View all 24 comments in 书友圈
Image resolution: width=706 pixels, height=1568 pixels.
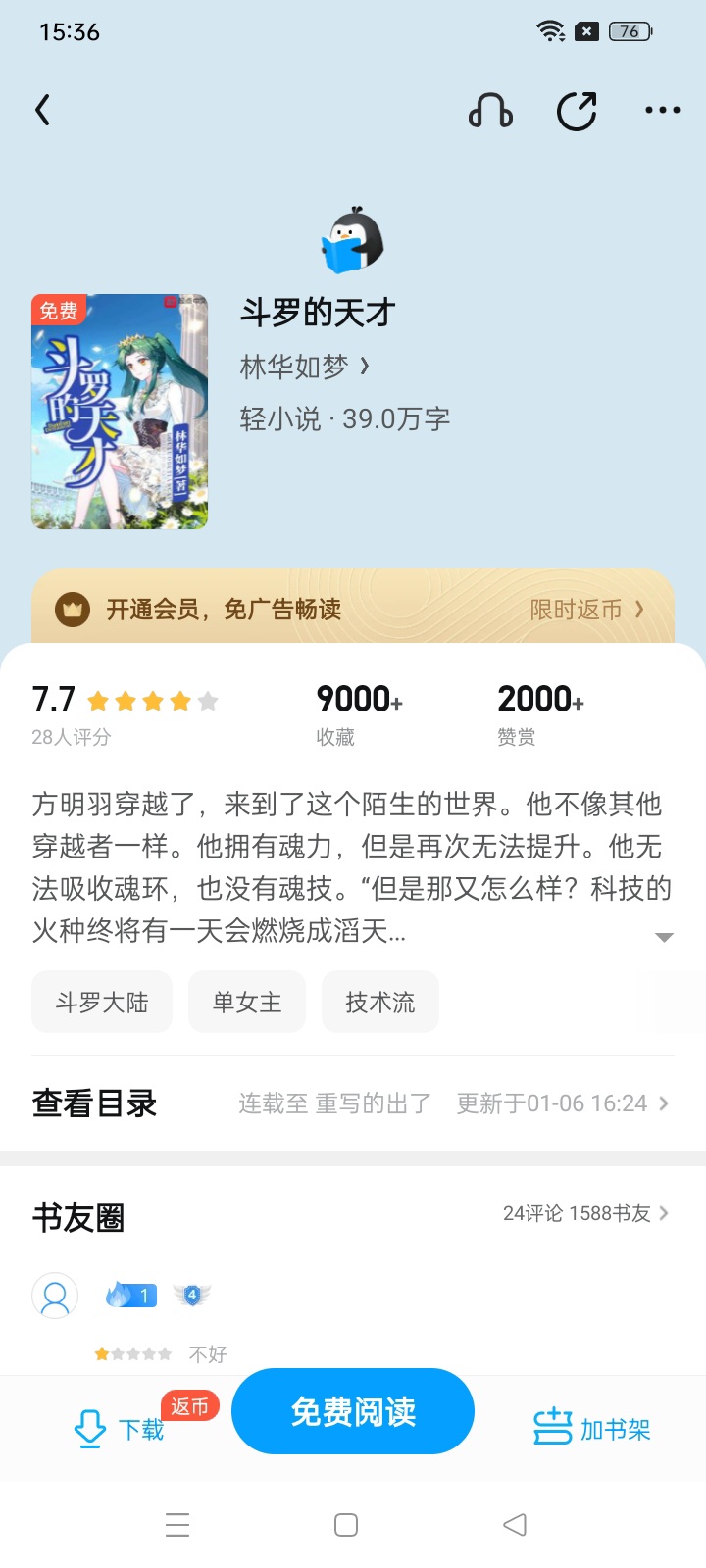(x=585, y=1213)
